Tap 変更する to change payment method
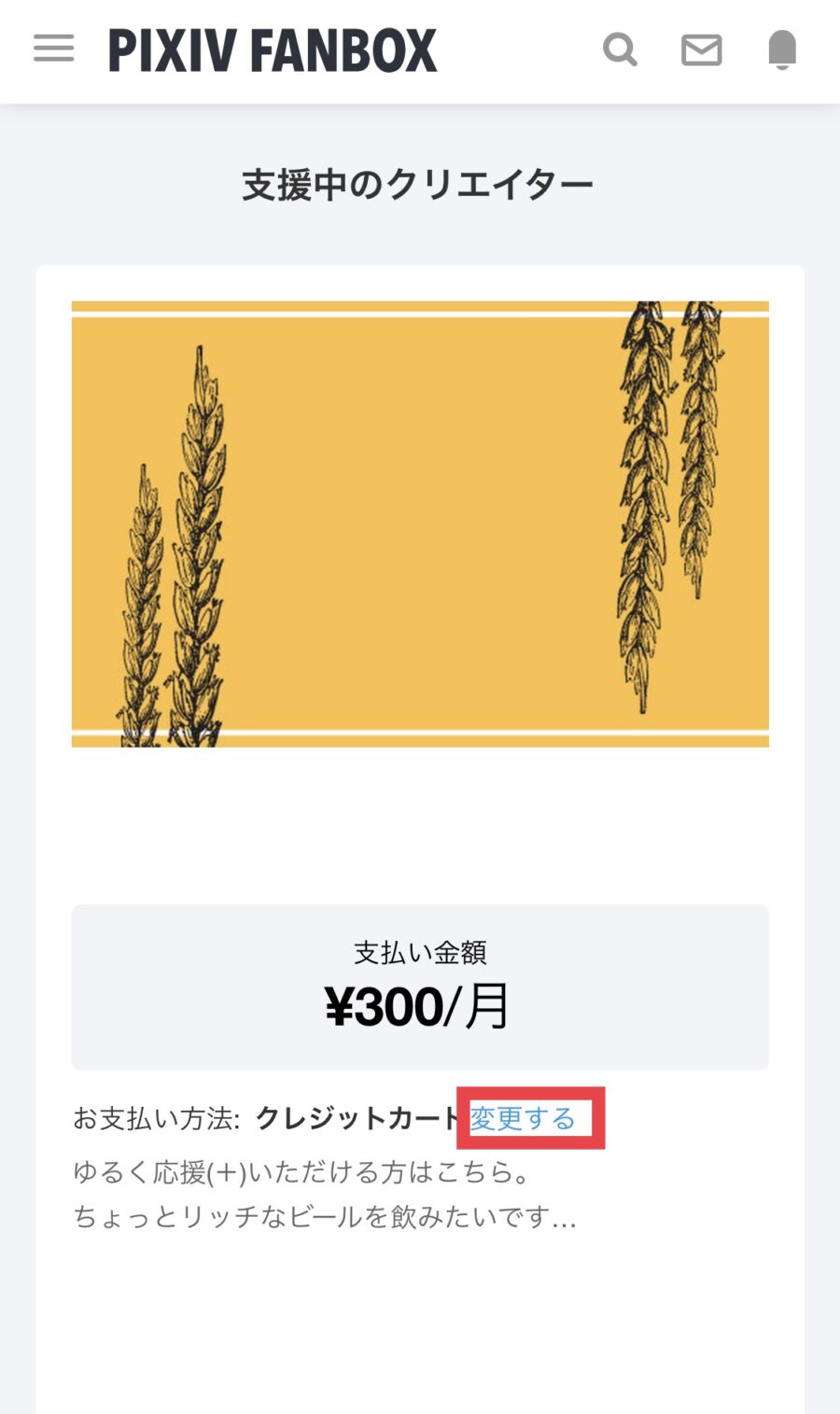 coord(524,1118)
